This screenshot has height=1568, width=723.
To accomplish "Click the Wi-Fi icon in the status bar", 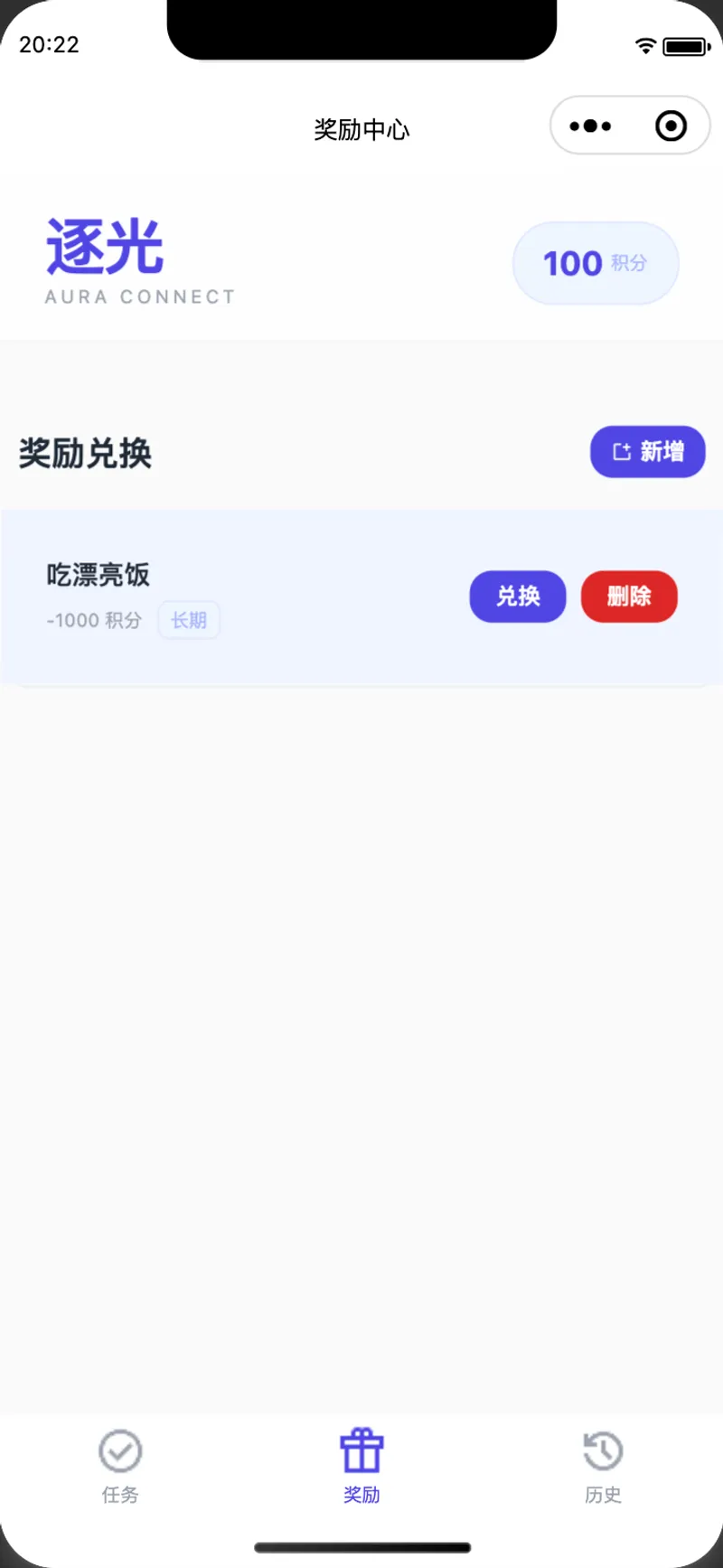I will (x=644, y=44).
